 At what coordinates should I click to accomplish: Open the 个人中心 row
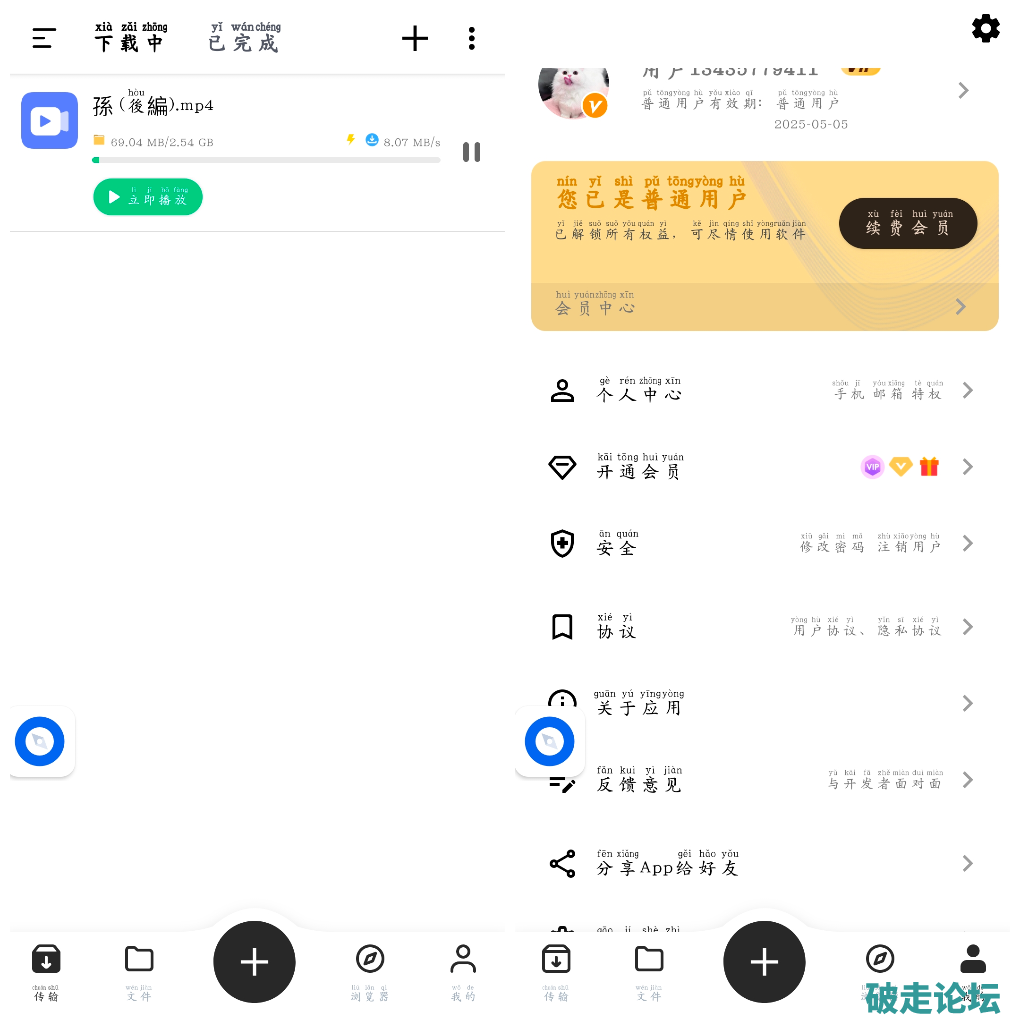pos(764,391)
